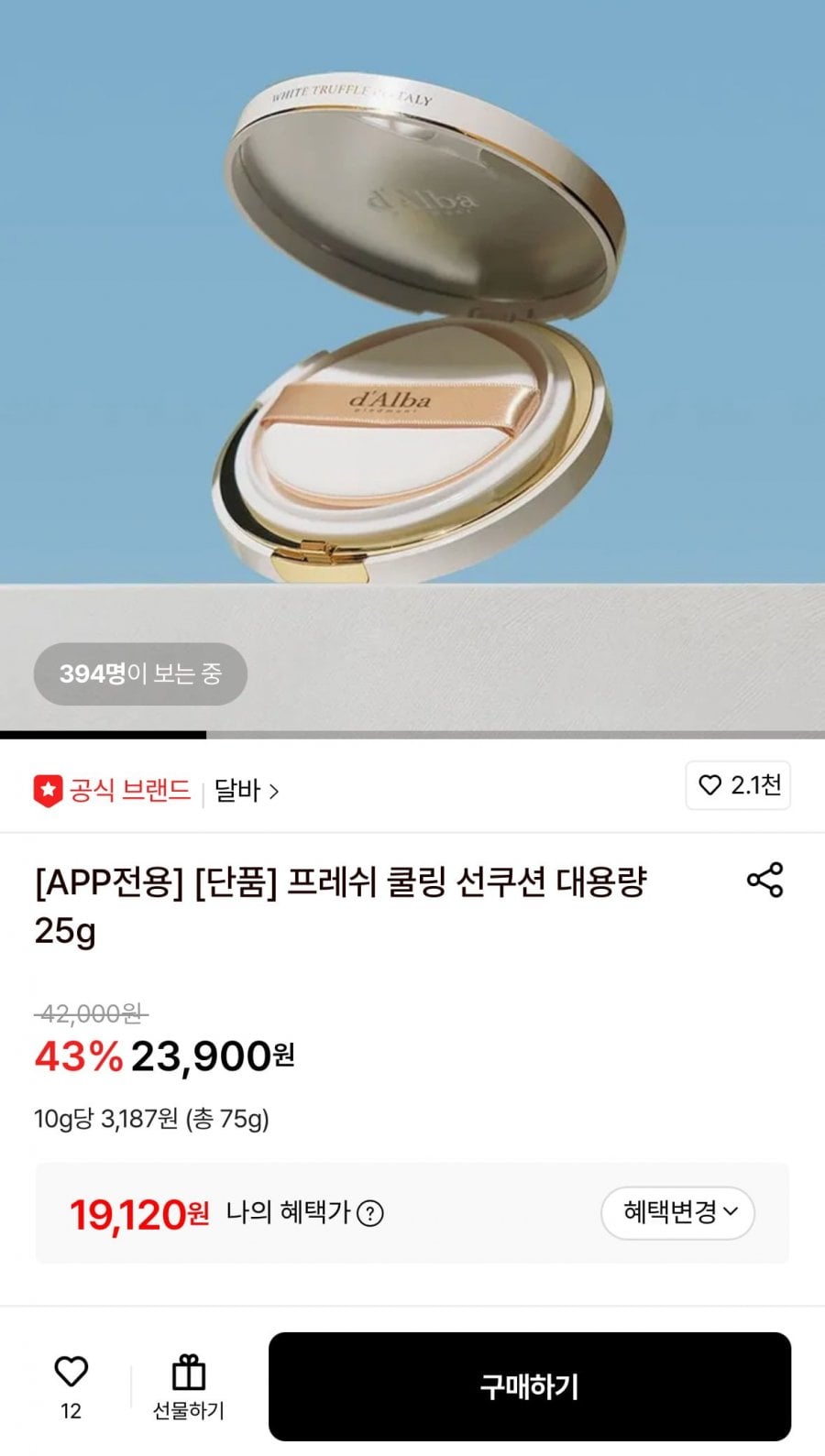Open the 달바 brand page
The width and height of the screenshot is (825, 1456).
[246, 790]
